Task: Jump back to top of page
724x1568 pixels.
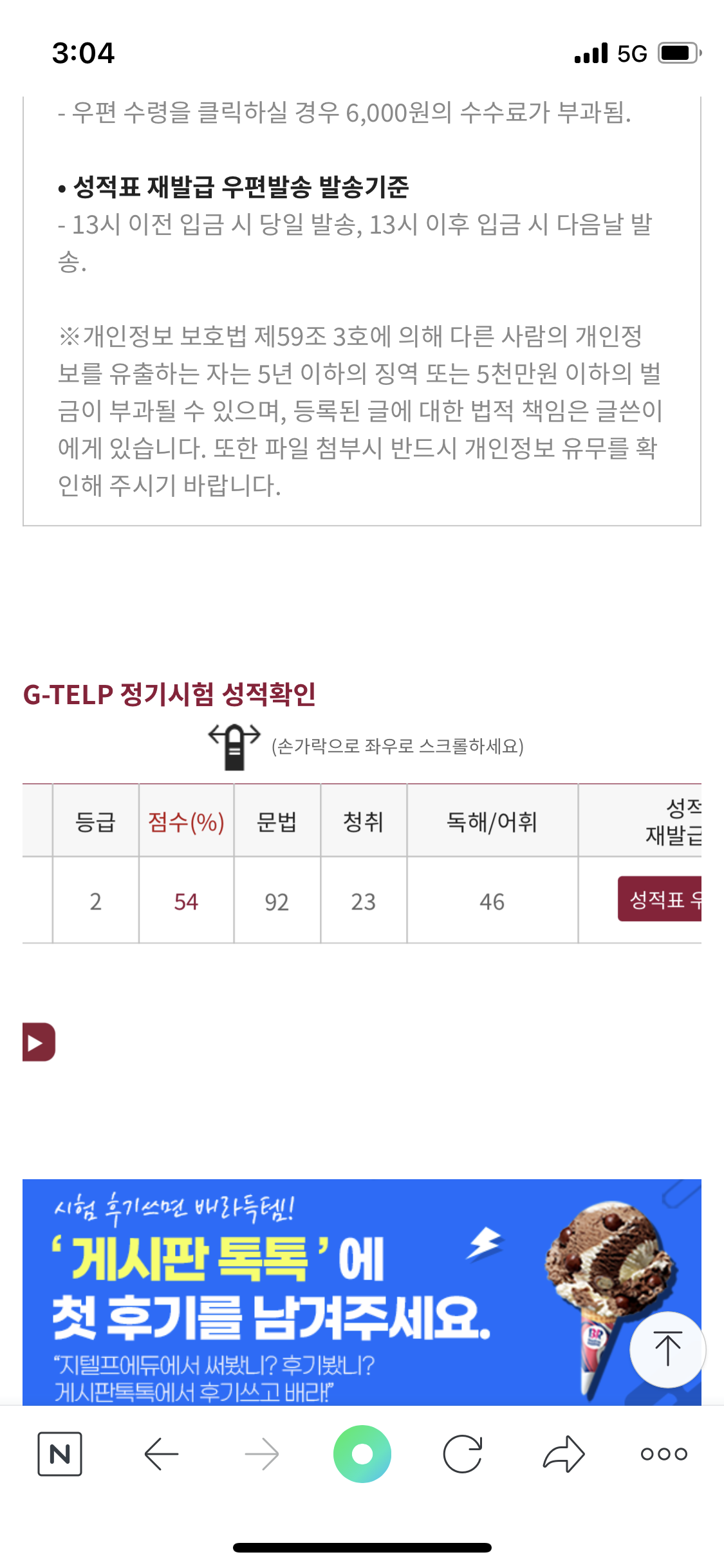Action: pyautogui.click(x=667, y=1349)
